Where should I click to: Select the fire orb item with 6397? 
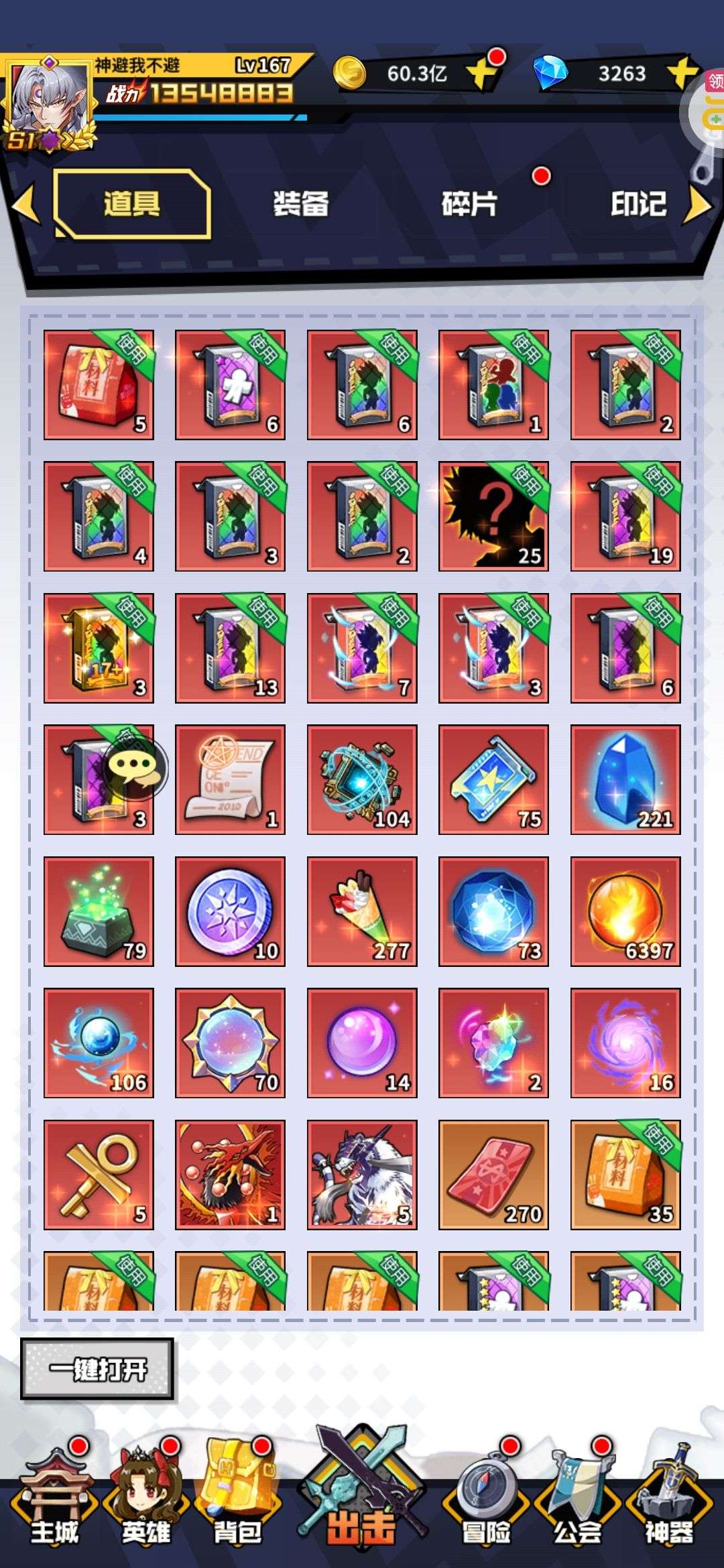[x=625, y=911]
